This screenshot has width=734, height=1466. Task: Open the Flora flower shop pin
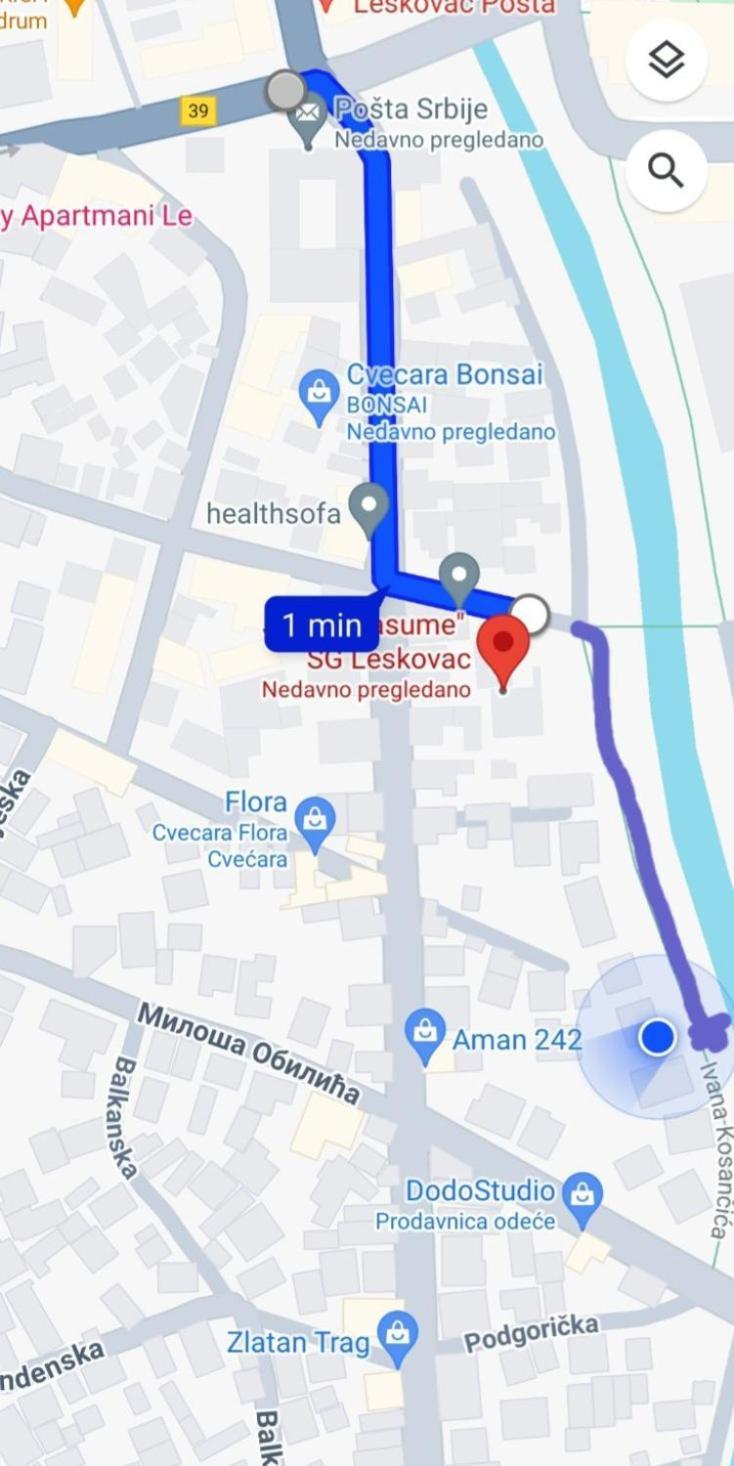pos(316,822)
